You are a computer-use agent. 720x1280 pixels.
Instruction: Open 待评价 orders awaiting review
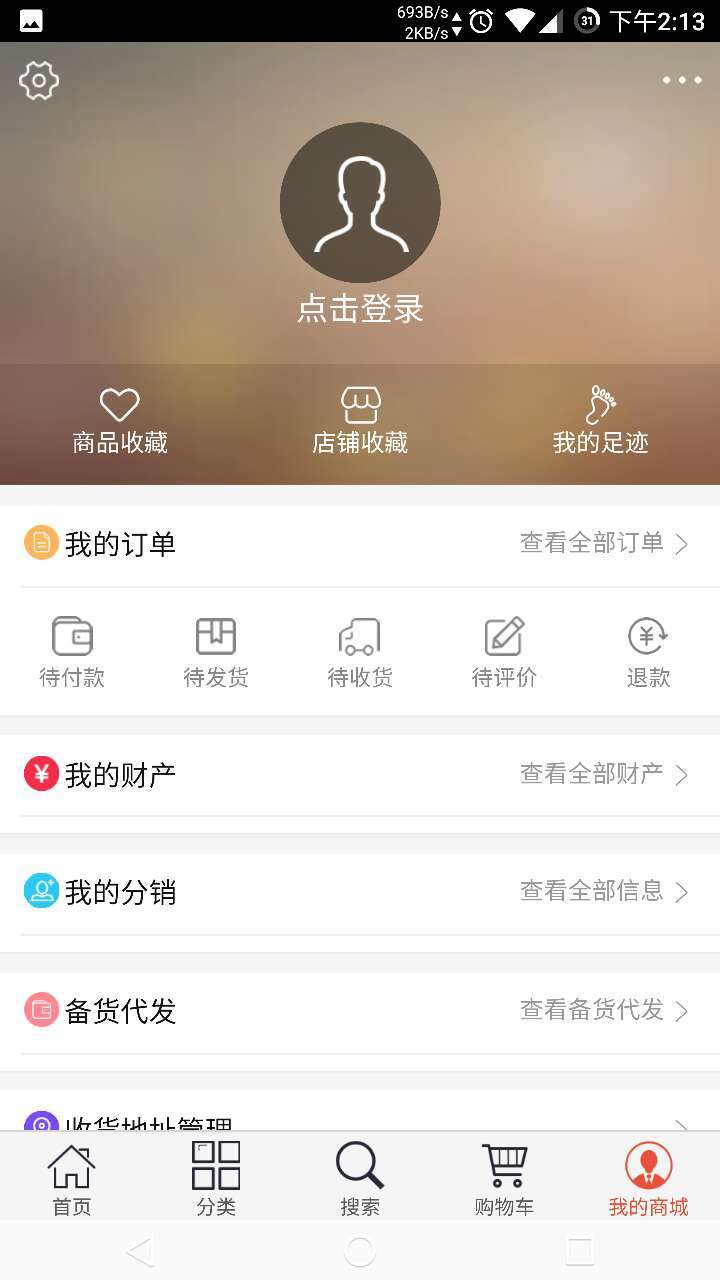(x=504, y=652)
